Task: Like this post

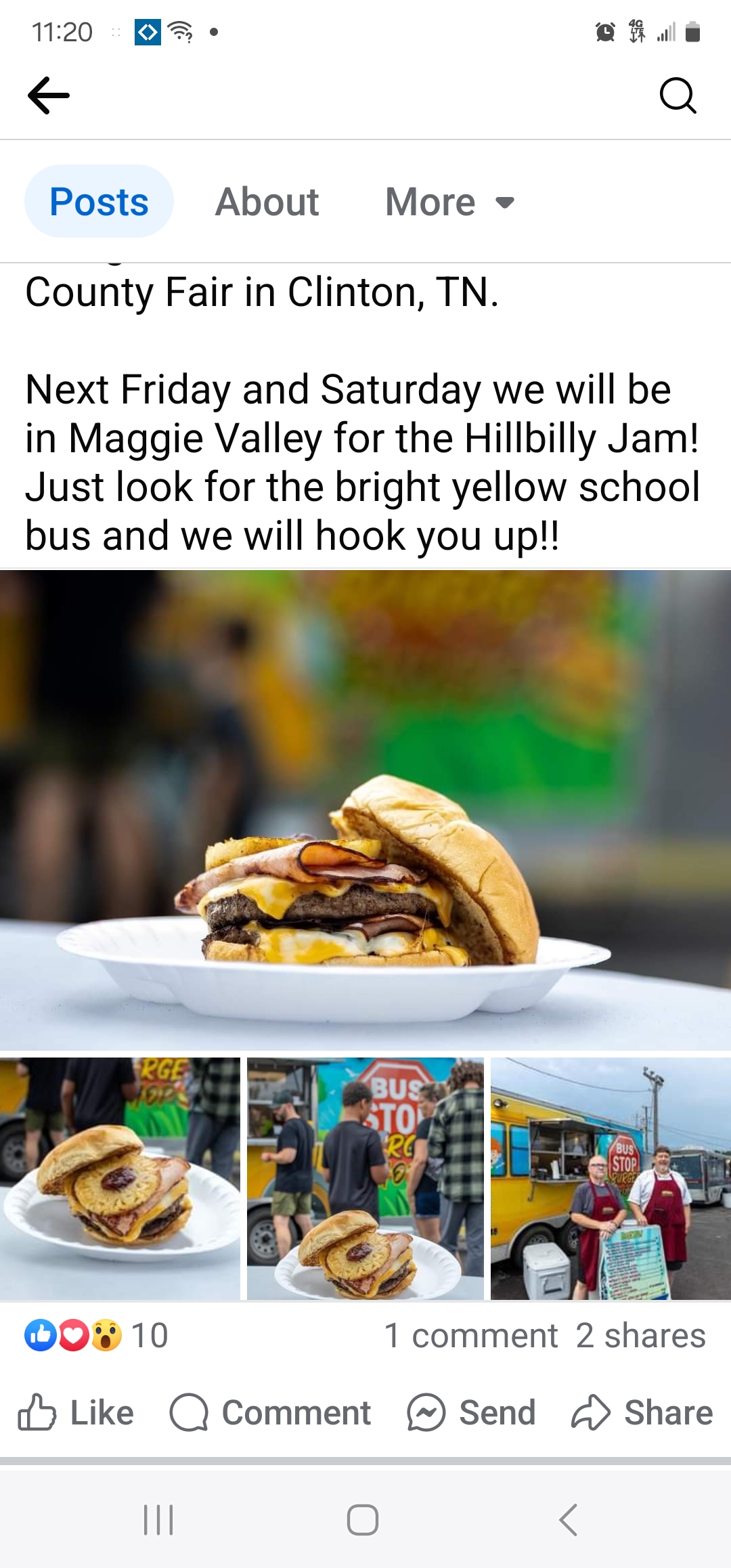Action: [x=76, y=1412]
